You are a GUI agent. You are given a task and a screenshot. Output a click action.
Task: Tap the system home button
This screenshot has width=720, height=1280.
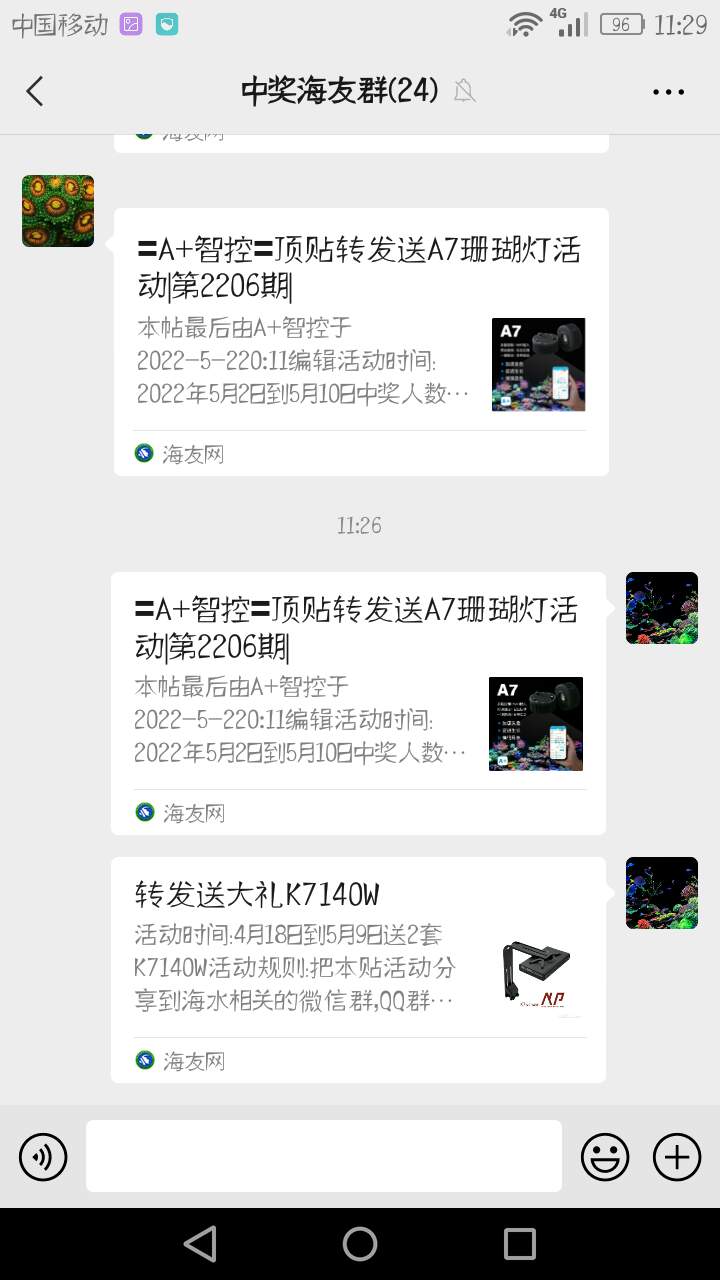click(x=360, y=1244)
